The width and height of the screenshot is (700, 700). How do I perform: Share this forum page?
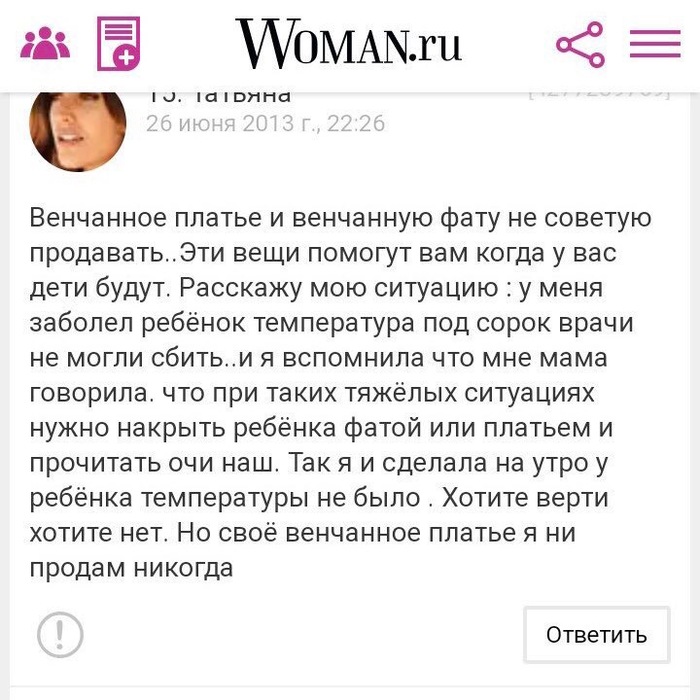click(580, 45)
